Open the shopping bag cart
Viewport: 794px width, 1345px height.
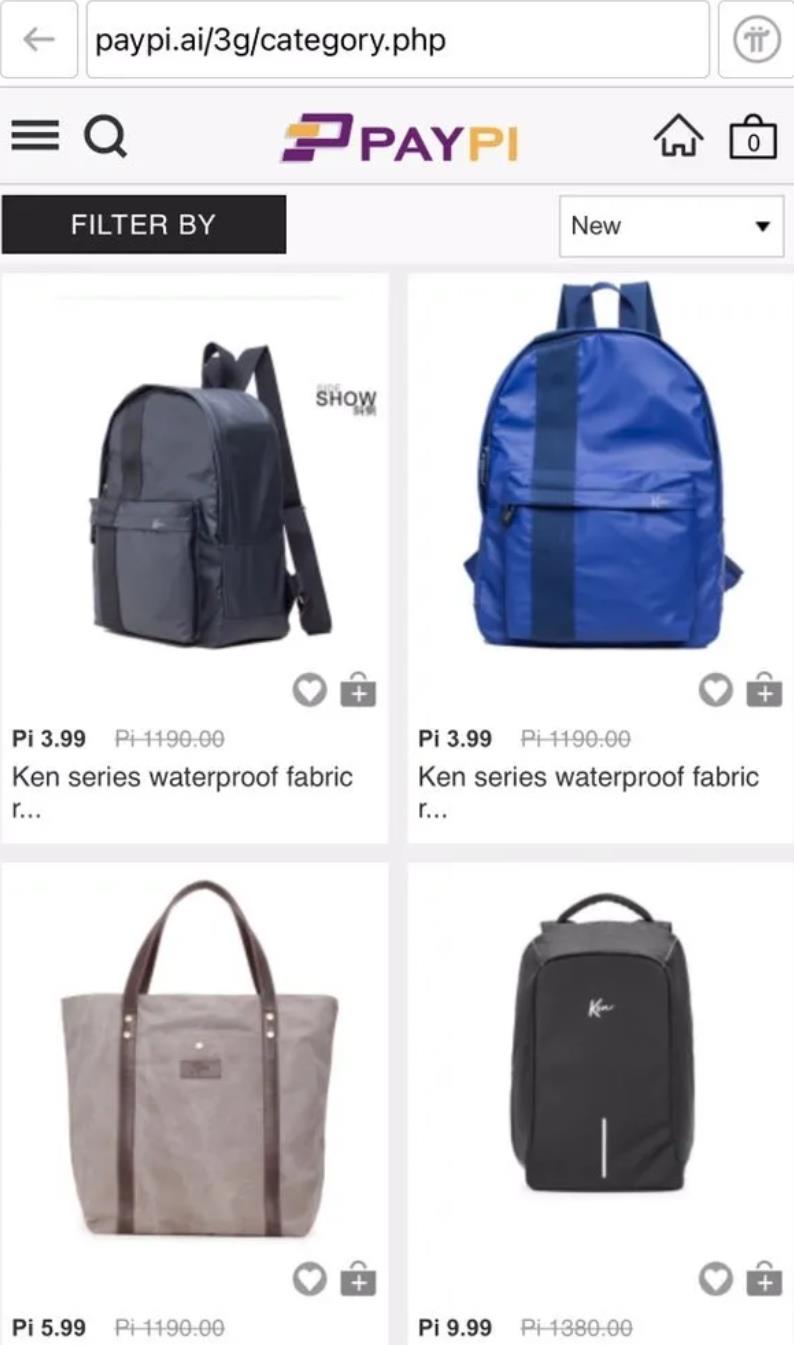tap(753, 137)
